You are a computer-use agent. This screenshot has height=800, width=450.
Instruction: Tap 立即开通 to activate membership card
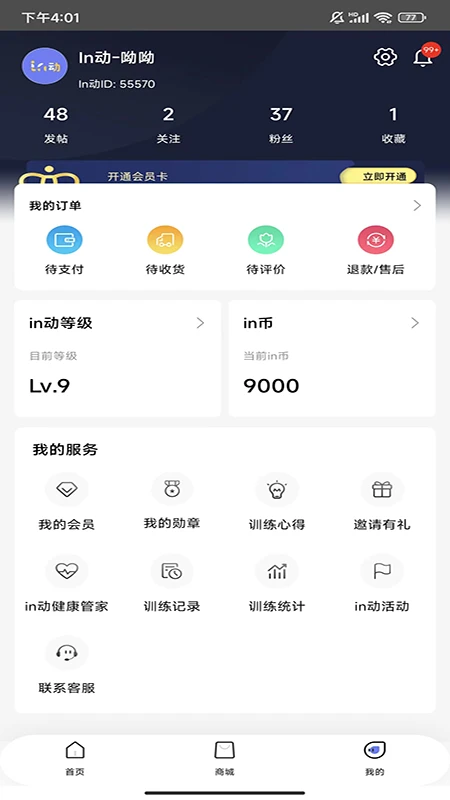coord(378,177)
